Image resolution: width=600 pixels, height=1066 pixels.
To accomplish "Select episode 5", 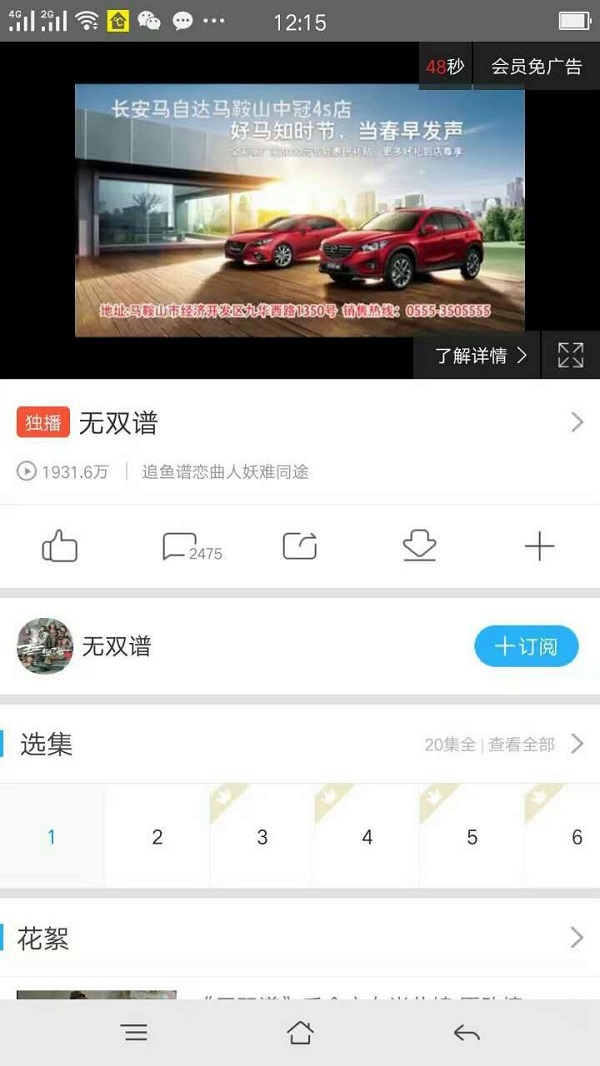I will [x=472, y=837].
